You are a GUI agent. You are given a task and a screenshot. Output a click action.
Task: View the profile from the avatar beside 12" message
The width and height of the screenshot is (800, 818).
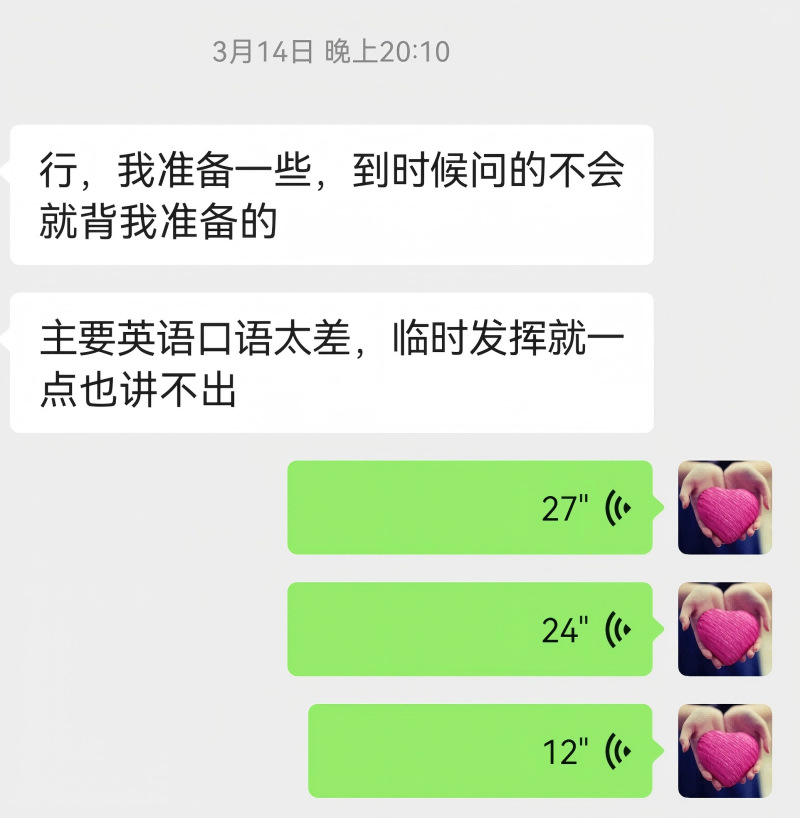click(724, 751)
